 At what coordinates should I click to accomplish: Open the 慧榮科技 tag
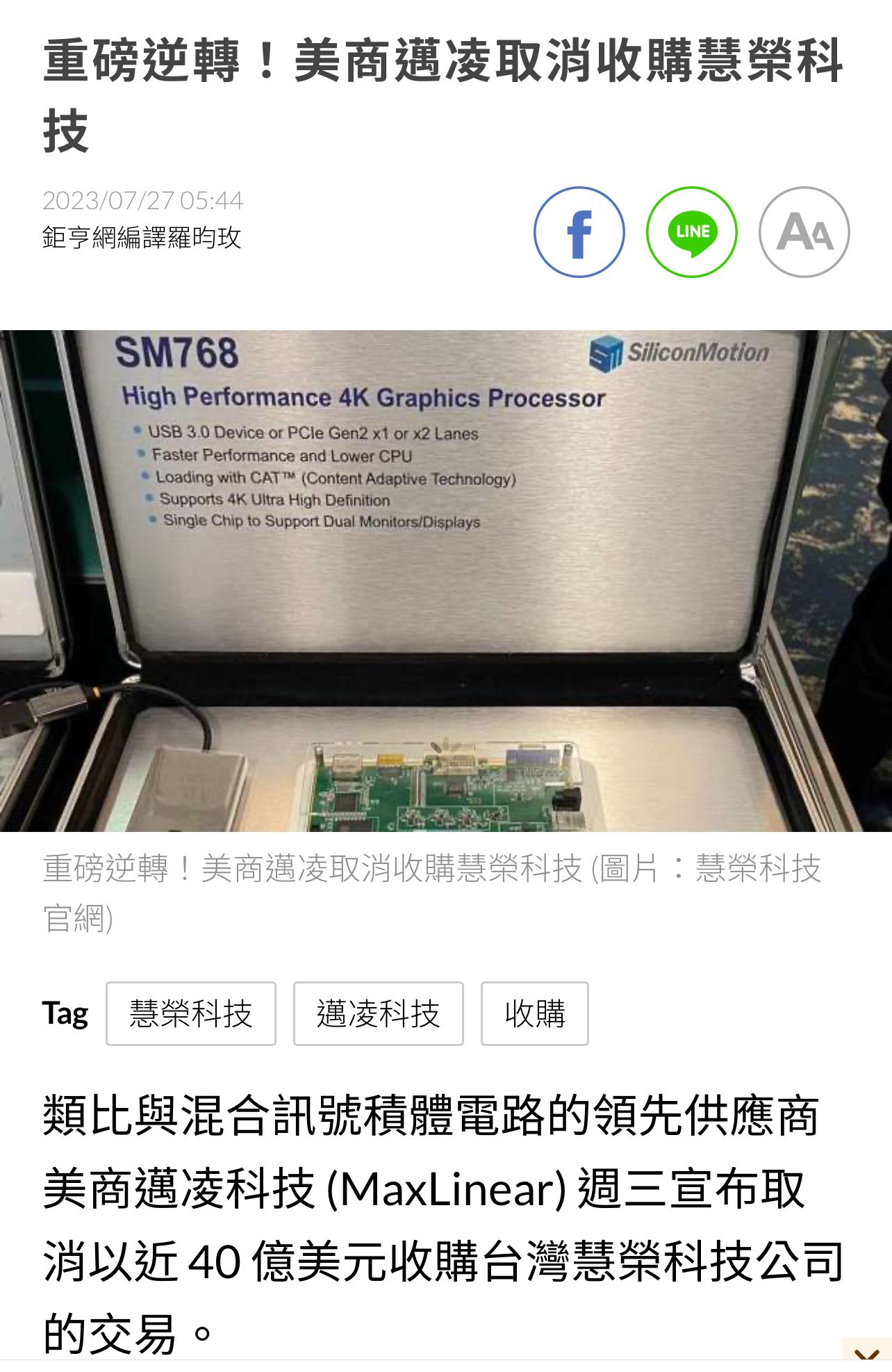point(191,1013)
